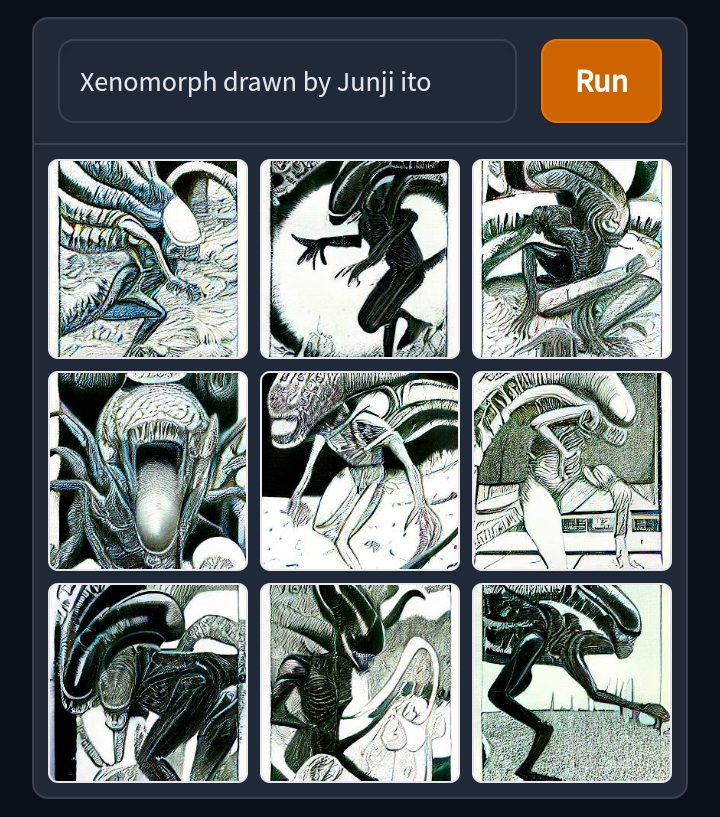Run the image generation
The width and height of the screenshot is (720, 817).
point(601,81)
